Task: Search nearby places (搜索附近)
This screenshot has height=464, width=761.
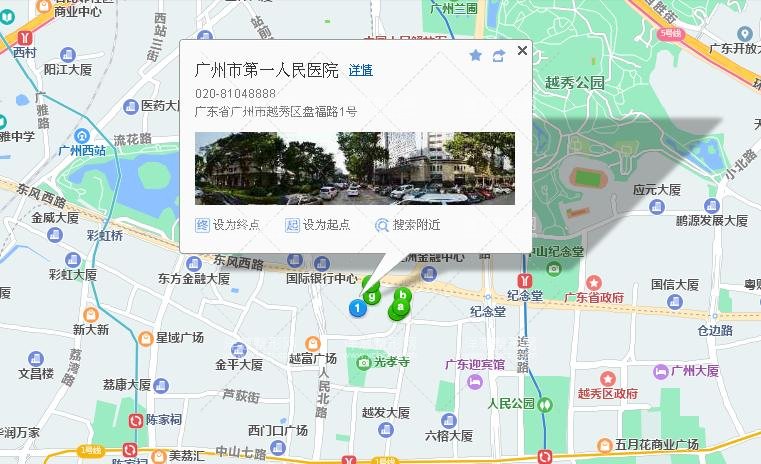Action: [407, 225]
